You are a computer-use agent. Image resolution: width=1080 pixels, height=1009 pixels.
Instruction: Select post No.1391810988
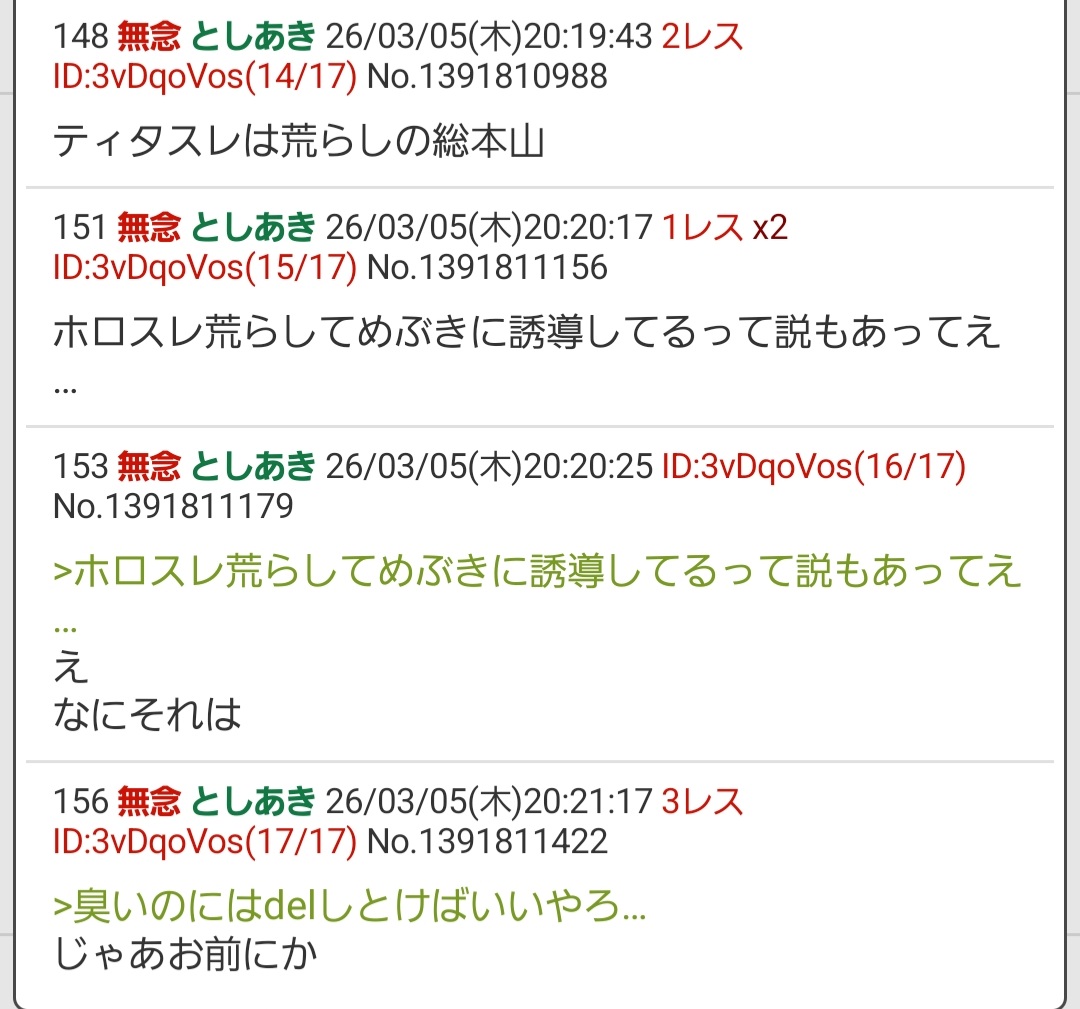(x=487, y=76)
